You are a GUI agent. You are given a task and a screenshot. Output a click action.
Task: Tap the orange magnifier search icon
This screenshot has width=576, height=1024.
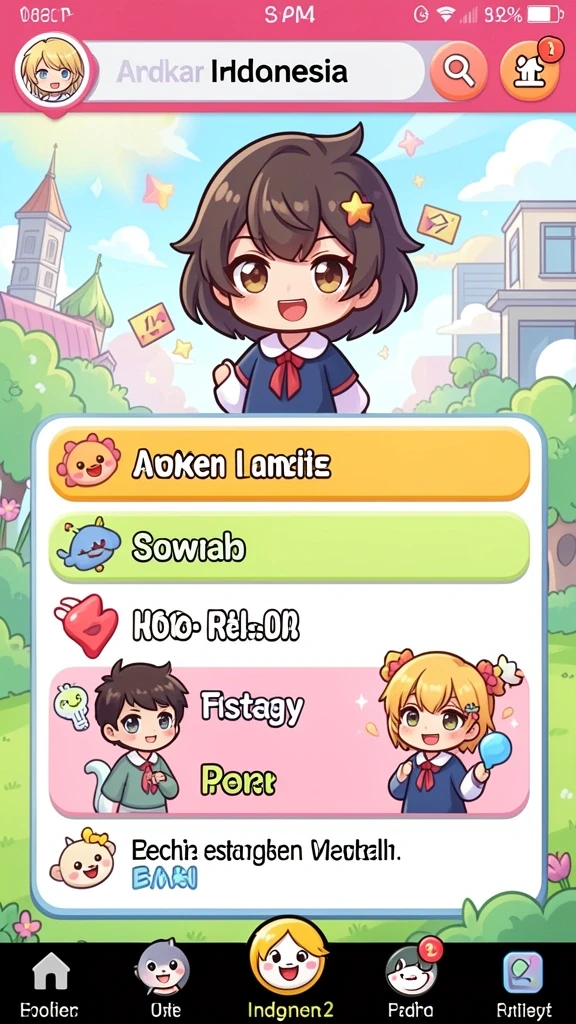click(x=458, y=71)
